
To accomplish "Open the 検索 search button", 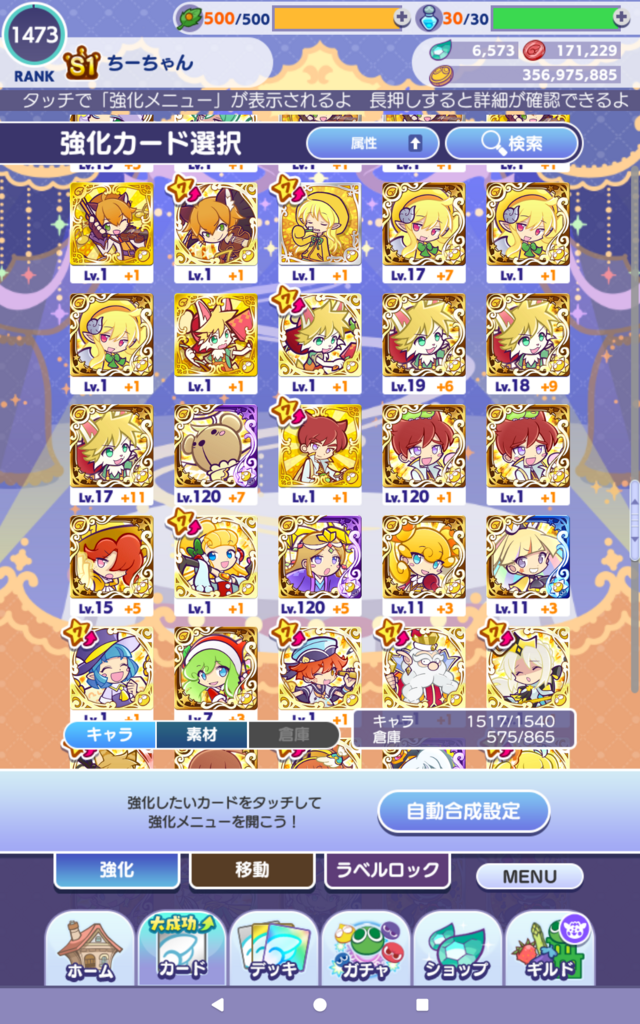I will coord(512,143).
